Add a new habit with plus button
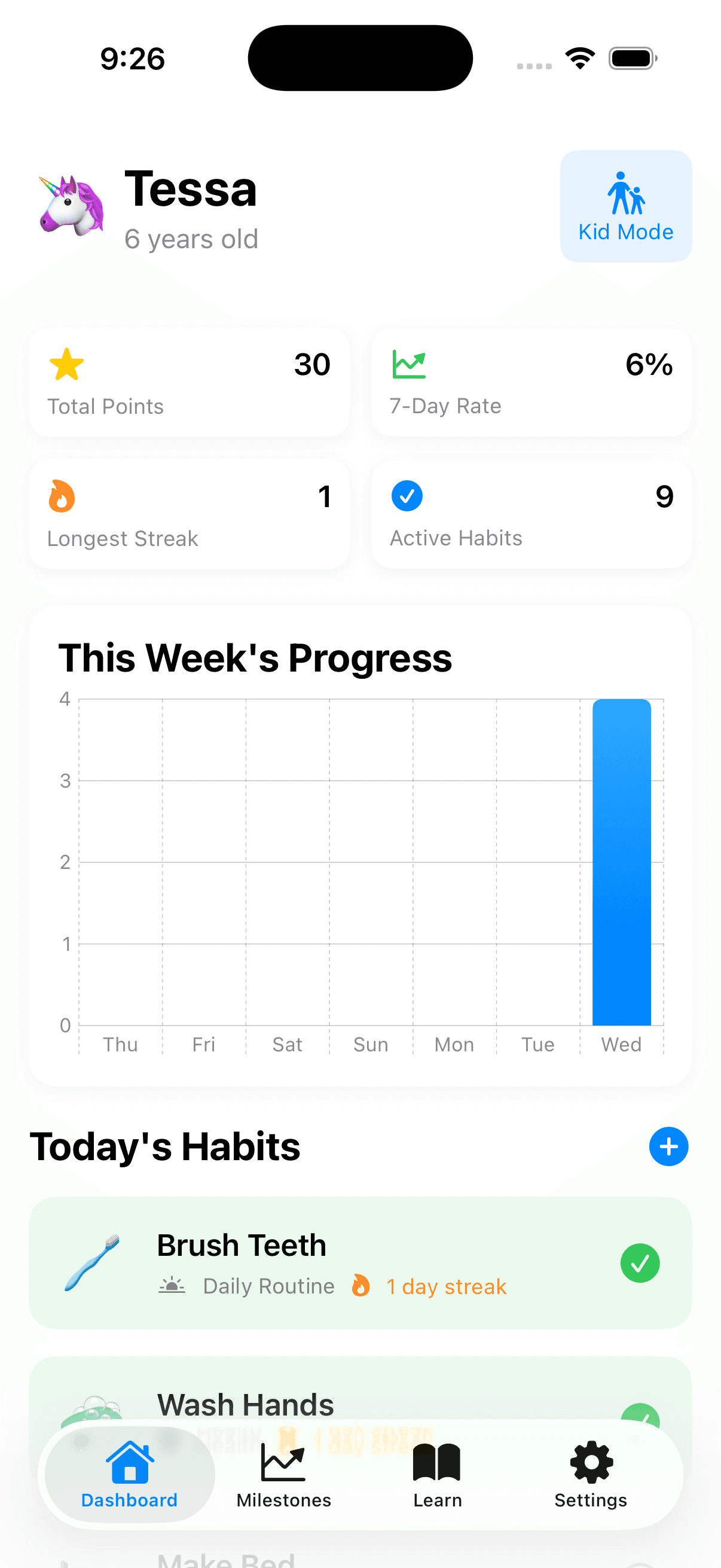The image size is (721, 1568). [668, 1147]
